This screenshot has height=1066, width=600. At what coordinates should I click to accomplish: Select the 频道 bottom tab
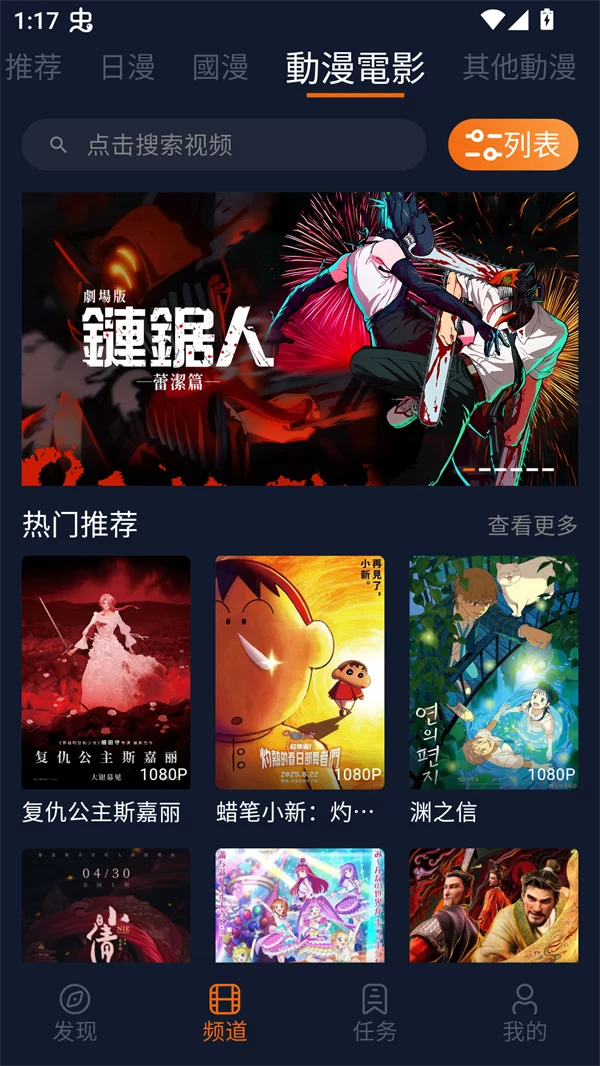tap(225, 1012)
